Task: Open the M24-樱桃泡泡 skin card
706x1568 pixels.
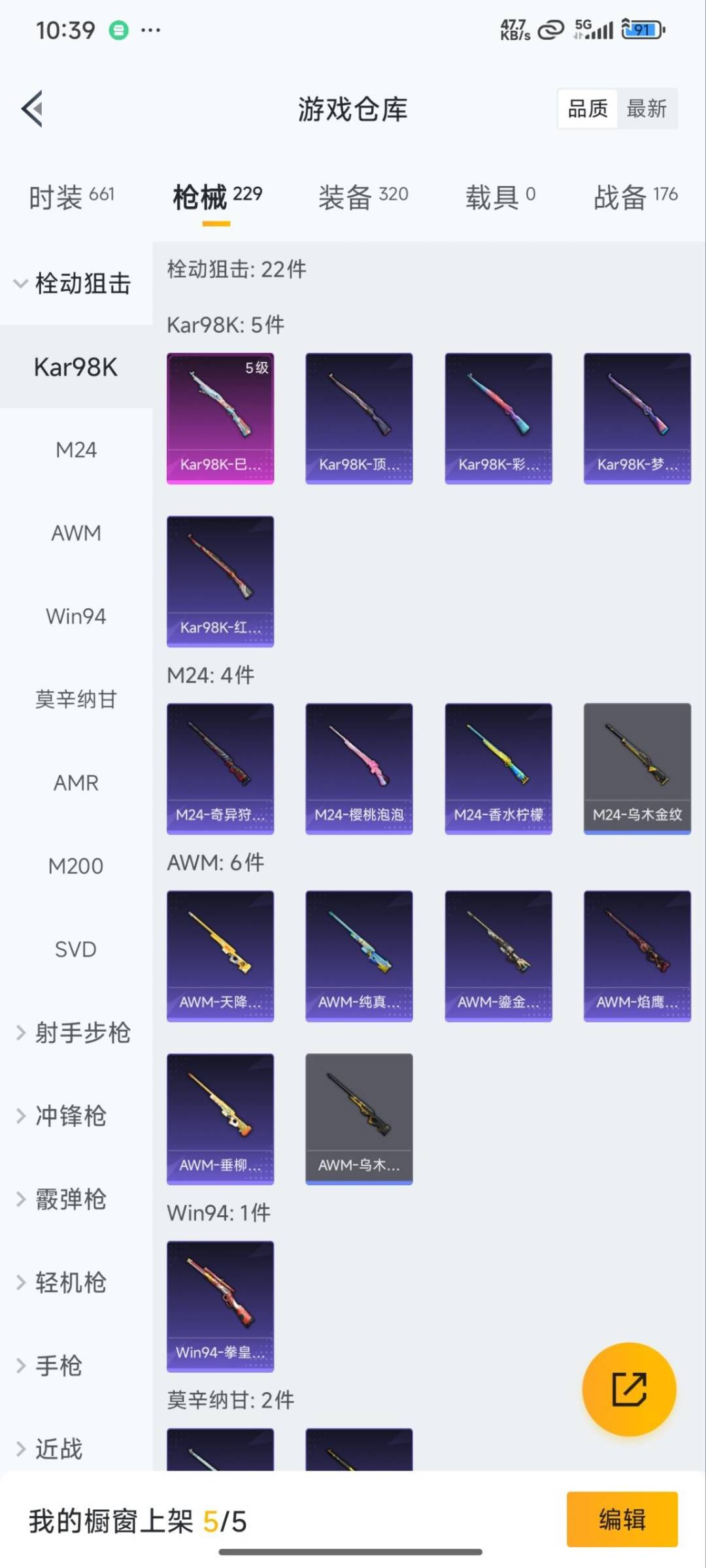Action: (359, 768)
